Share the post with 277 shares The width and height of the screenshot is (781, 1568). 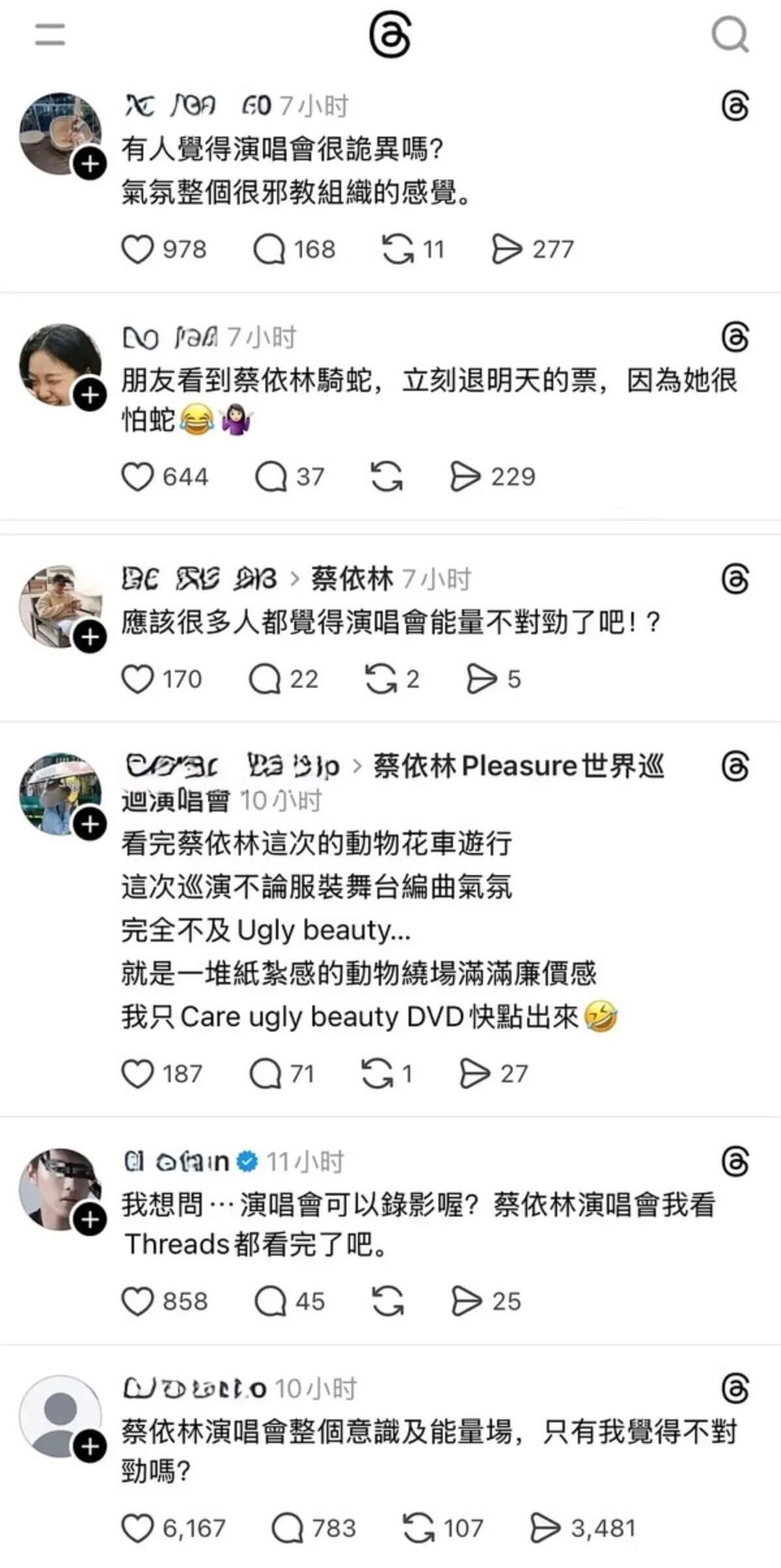[x=506, y=249]
